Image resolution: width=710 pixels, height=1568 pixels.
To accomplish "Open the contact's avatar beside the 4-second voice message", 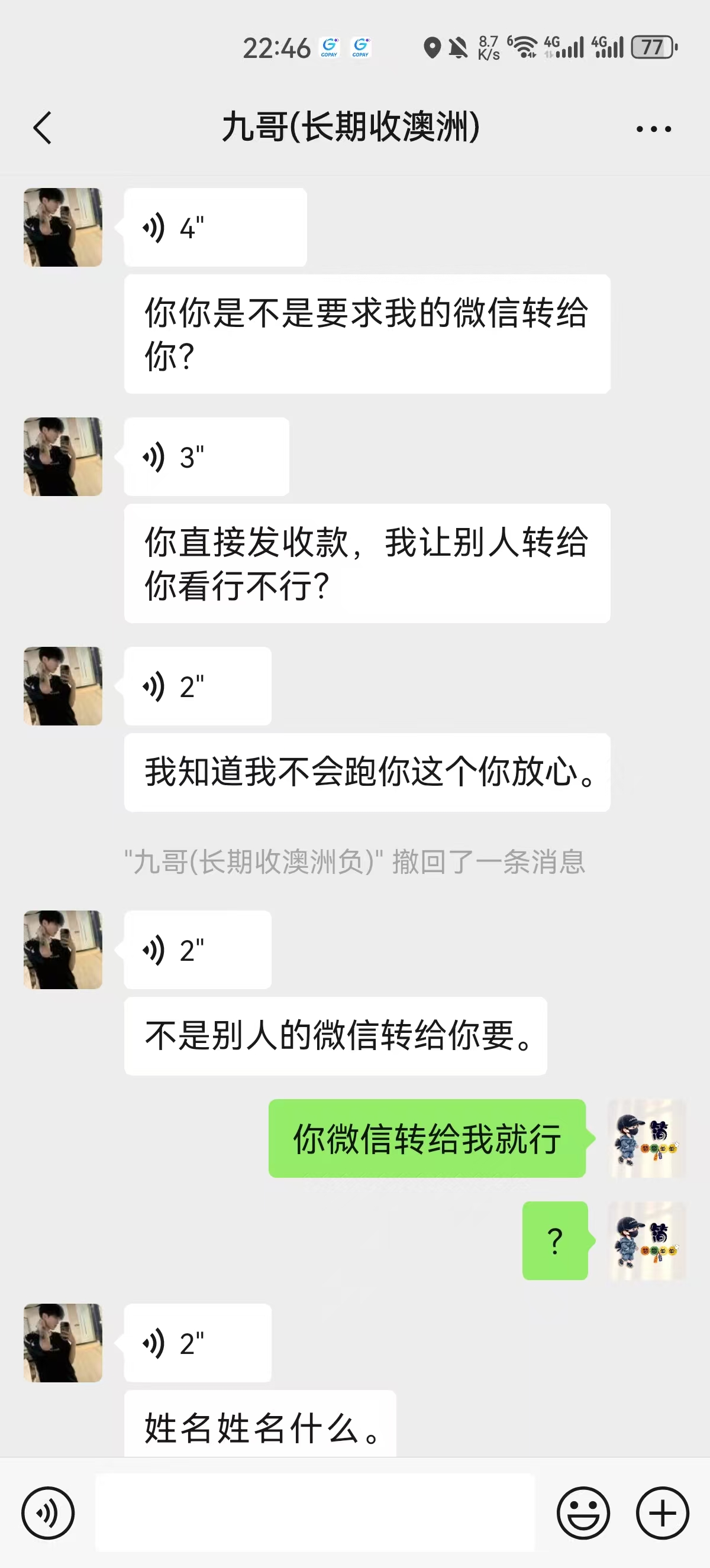I will (x=63, y=227).
